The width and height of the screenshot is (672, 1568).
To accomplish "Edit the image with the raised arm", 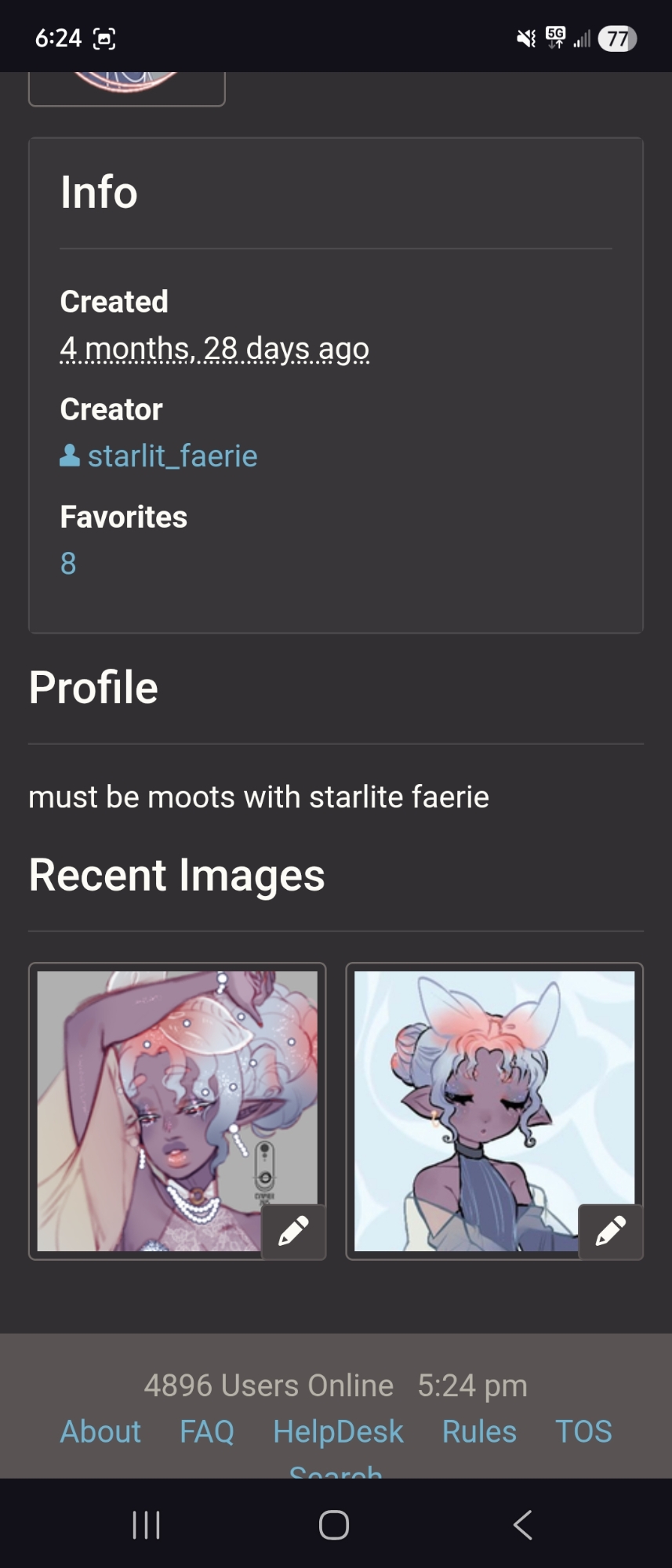I will point(293,1231).
